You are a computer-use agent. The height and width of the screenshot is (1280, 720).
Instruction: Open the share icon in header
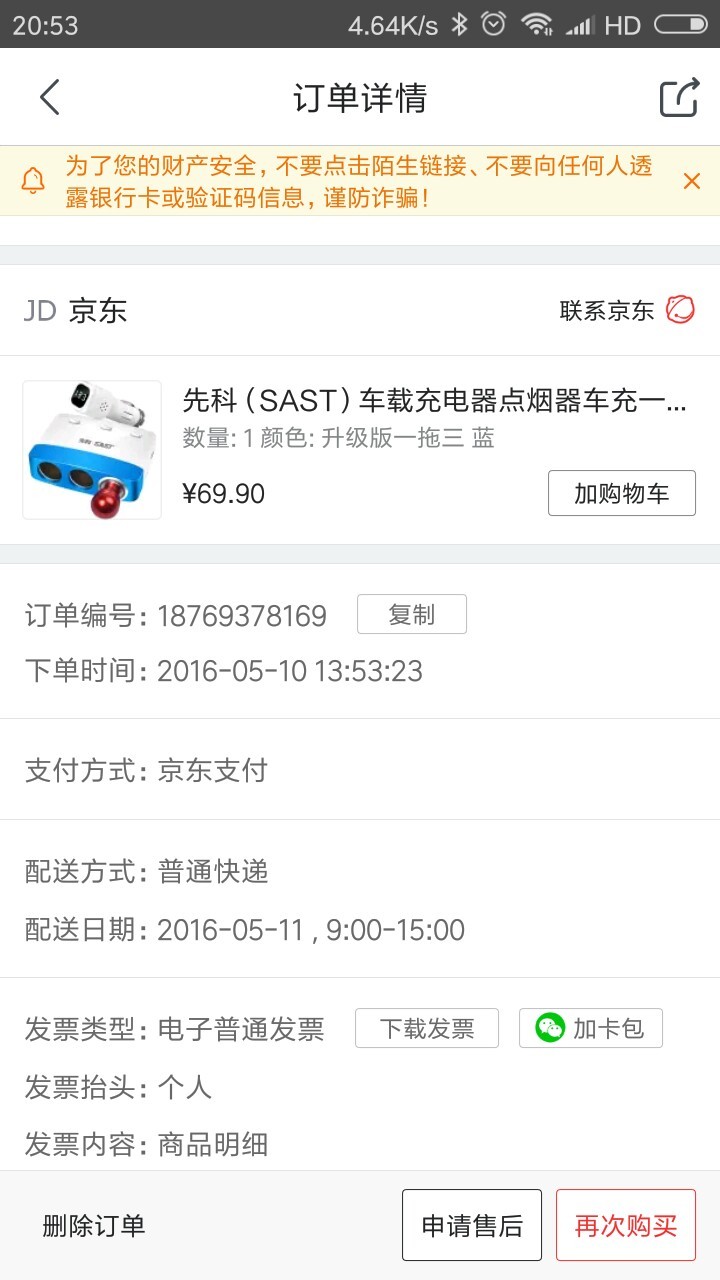tap(679, 97)
